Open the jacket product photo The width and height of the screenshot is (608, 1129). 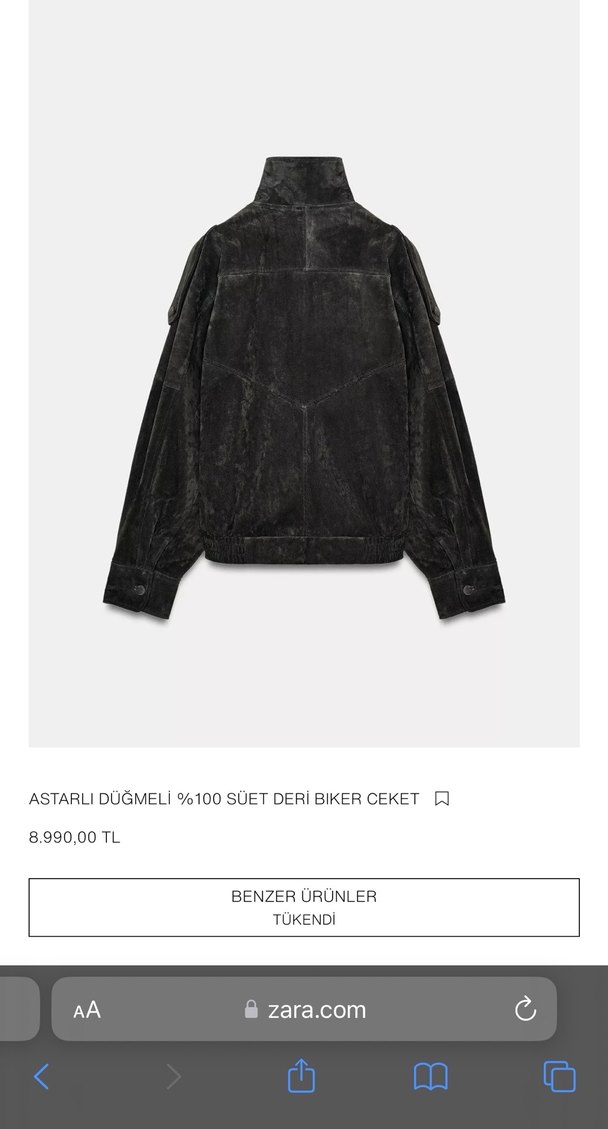pos(303,380)
